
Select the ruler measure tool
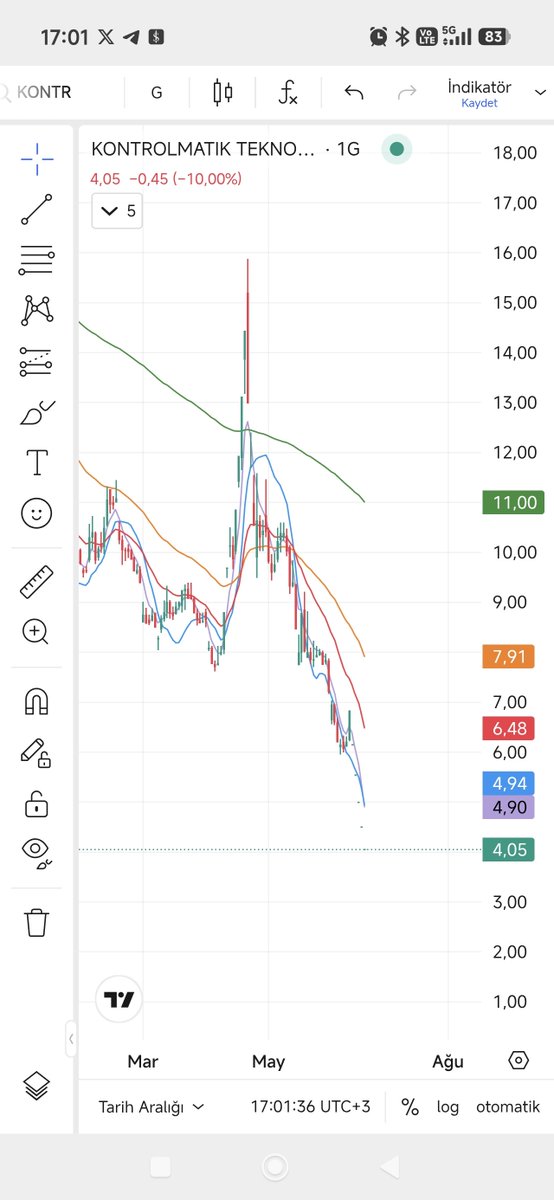(37, 581)
